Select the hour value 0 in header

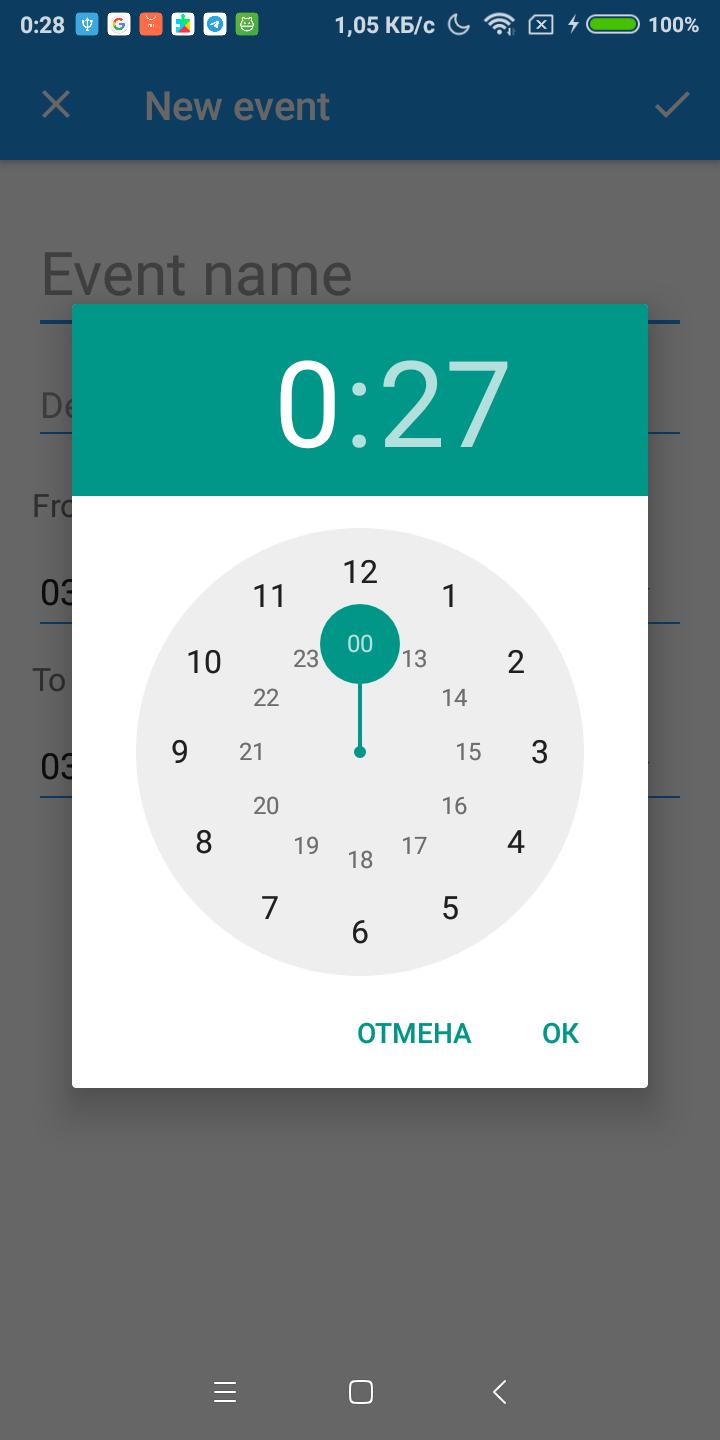point(308,404)
